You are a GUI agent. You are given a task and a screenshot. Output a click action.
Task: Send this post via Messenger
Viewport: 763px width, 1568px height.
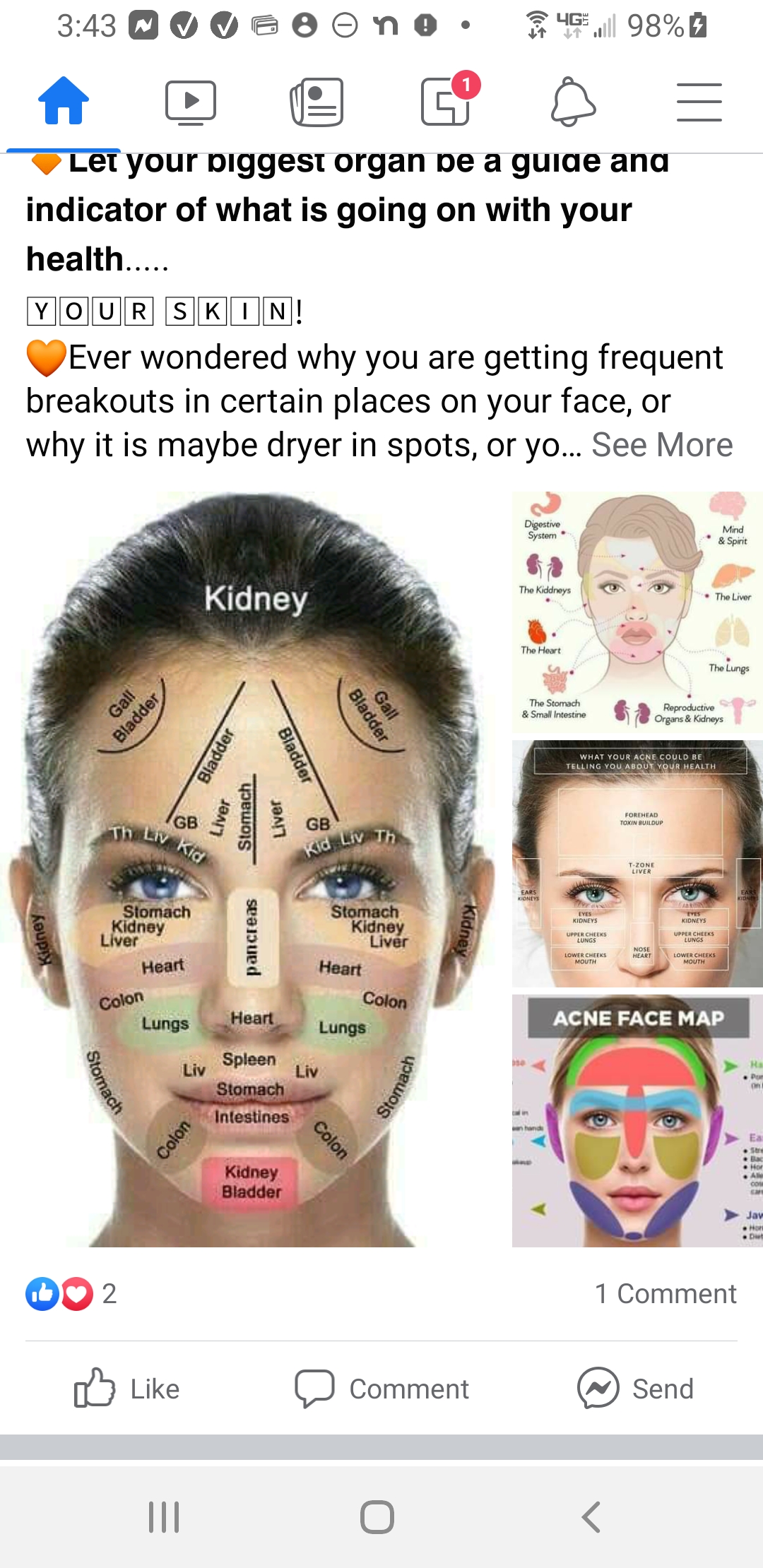[635, 1389]
